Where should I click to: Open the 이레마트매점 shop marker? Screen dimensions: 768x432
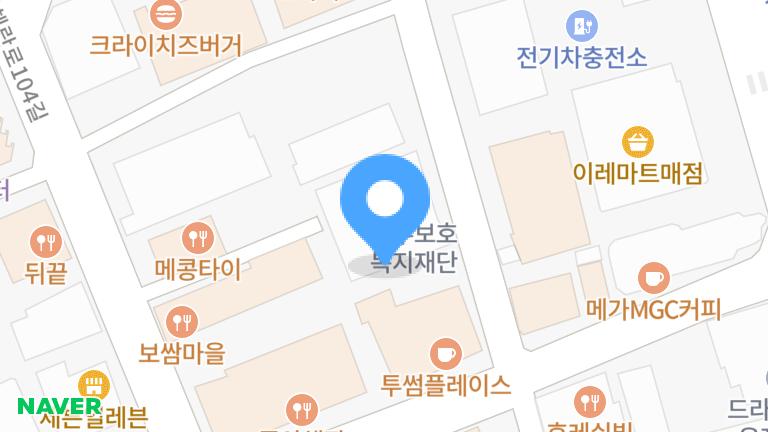click(637, 142)
